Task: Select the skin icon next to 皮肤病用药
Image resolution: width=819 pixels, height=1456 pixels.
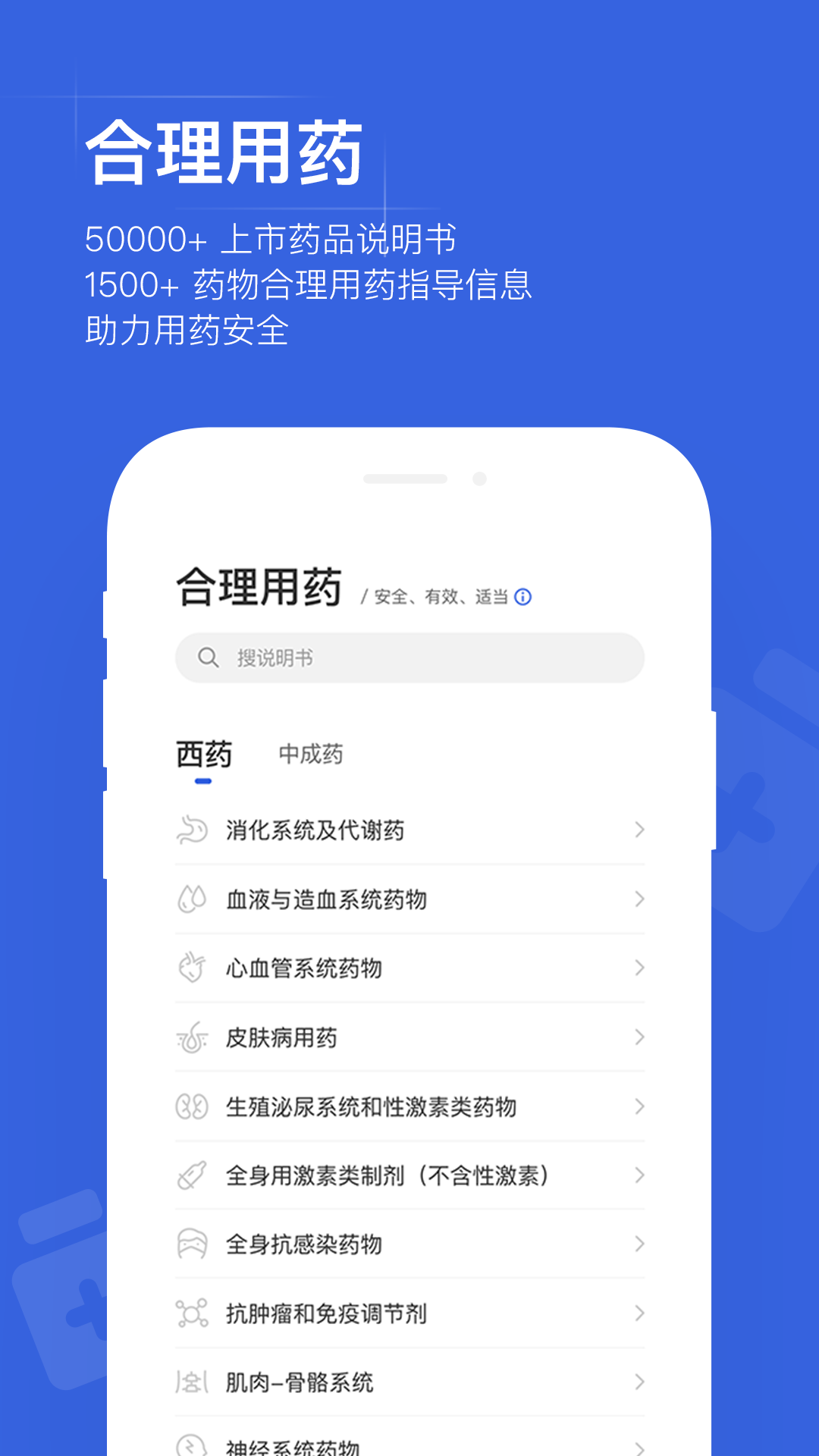Action: [194, 1037]
